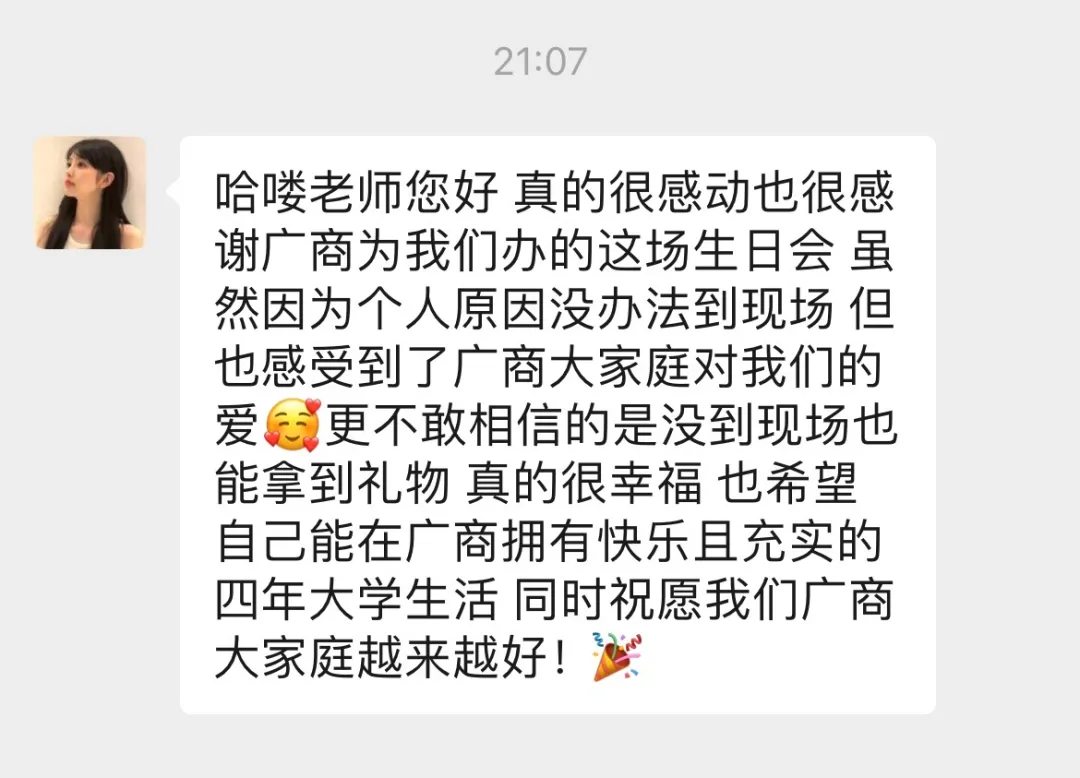
Task: Open the message sender's profile picture
Action: 91,193
